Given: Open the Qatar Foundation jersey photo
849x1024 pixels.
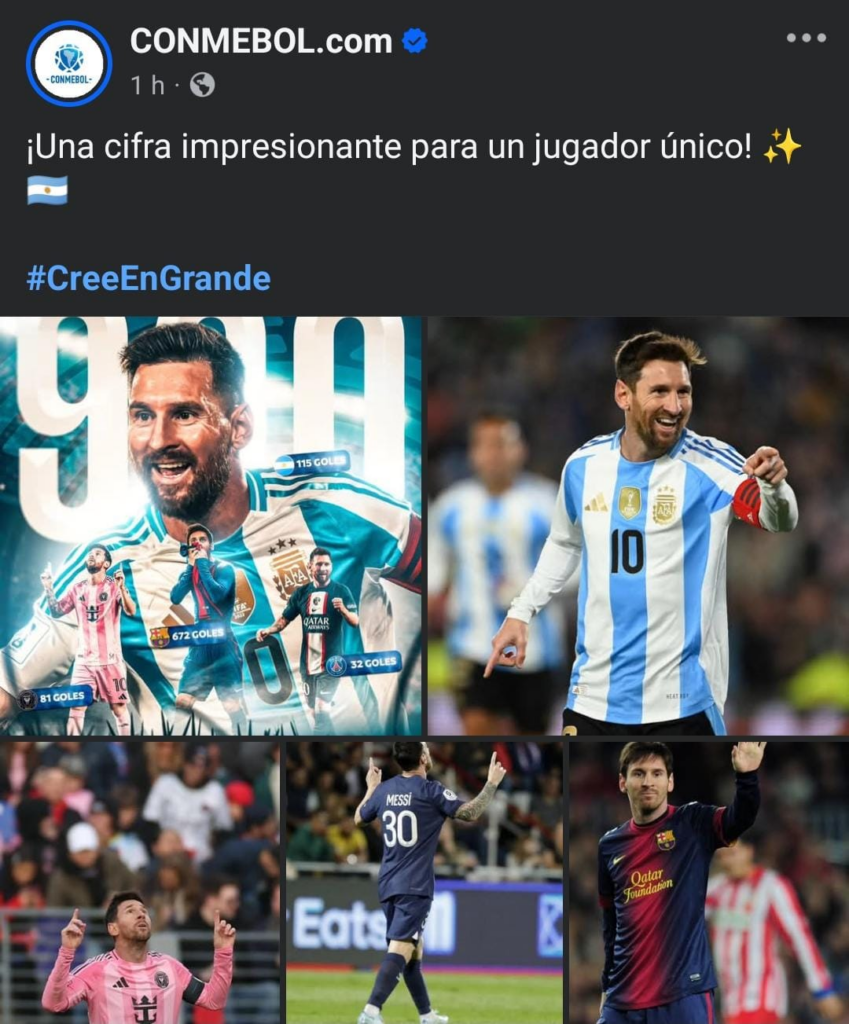Looking at the screenshot, I should tap(708, 882).
